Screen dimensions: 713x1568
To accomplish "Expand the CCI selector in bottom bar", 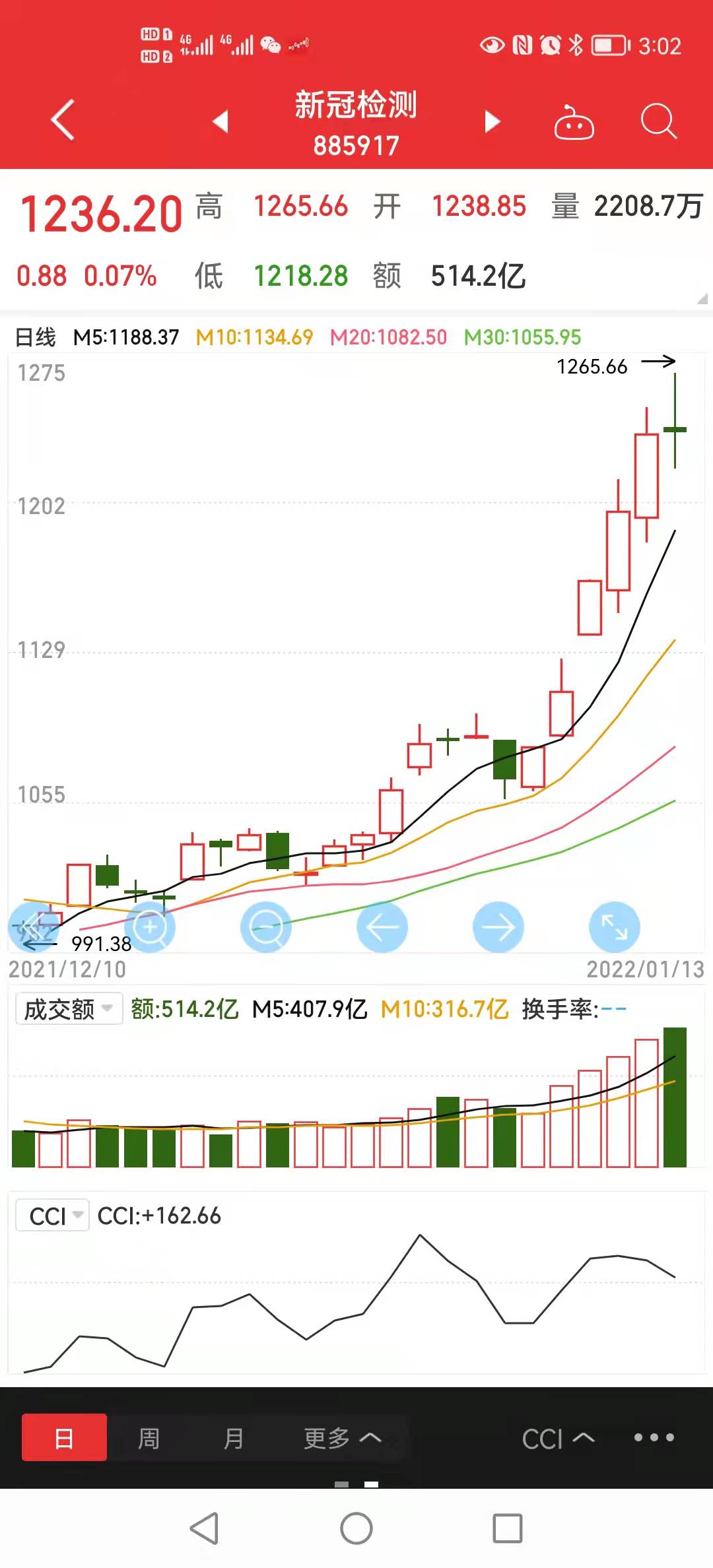I will point(559,1439).
